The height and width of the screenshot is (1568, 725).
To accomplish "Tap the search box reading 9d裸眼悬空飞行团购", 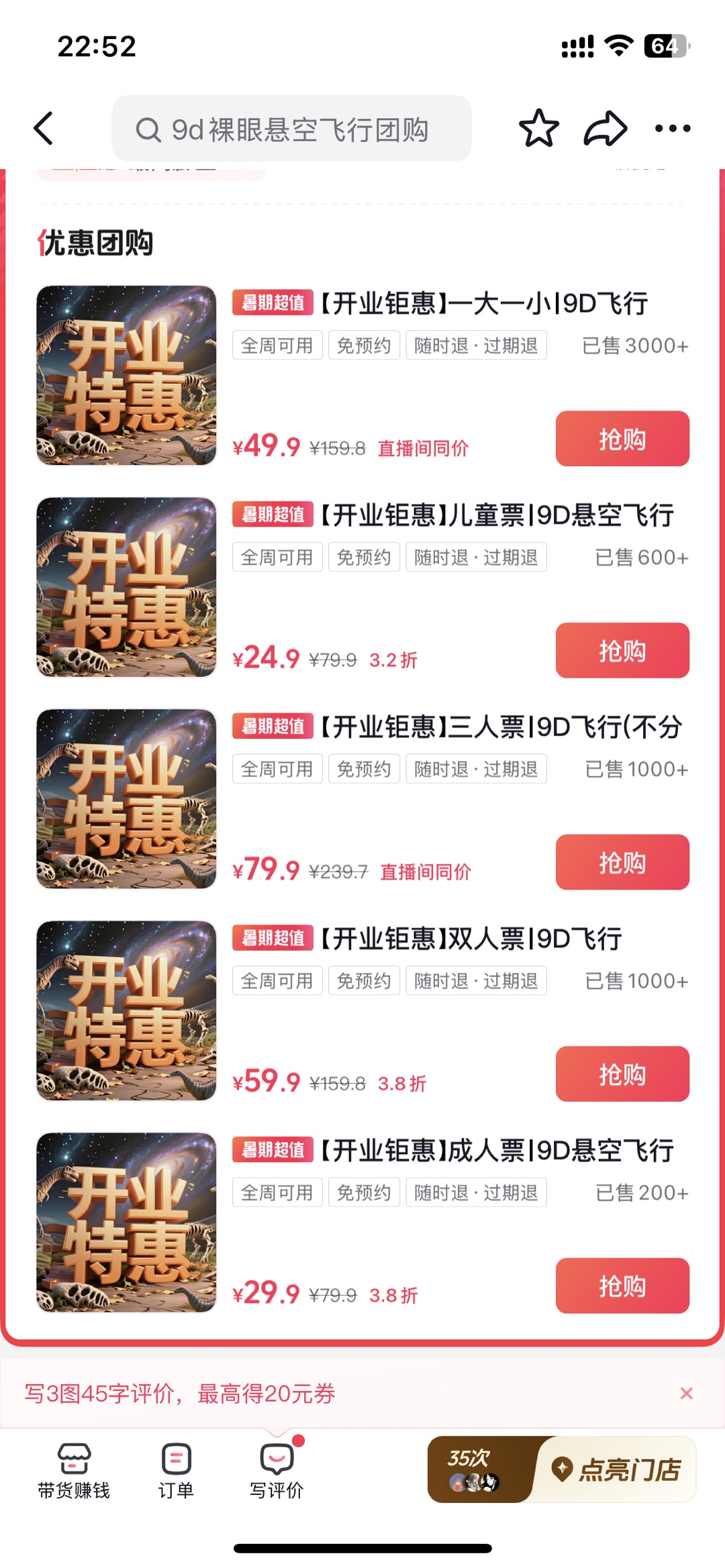I will point(291,129).
